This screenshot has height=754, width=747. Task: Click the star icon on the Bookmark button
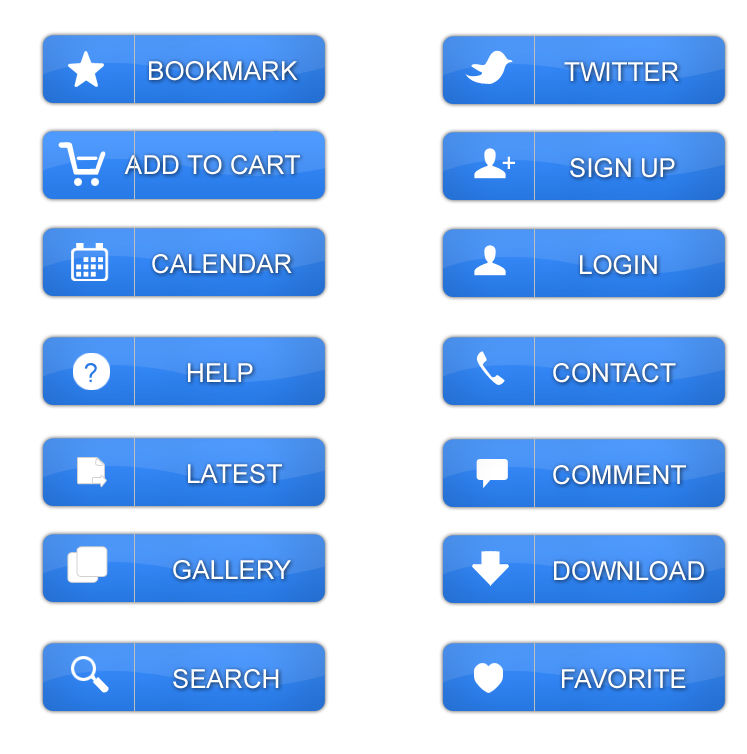87,68
